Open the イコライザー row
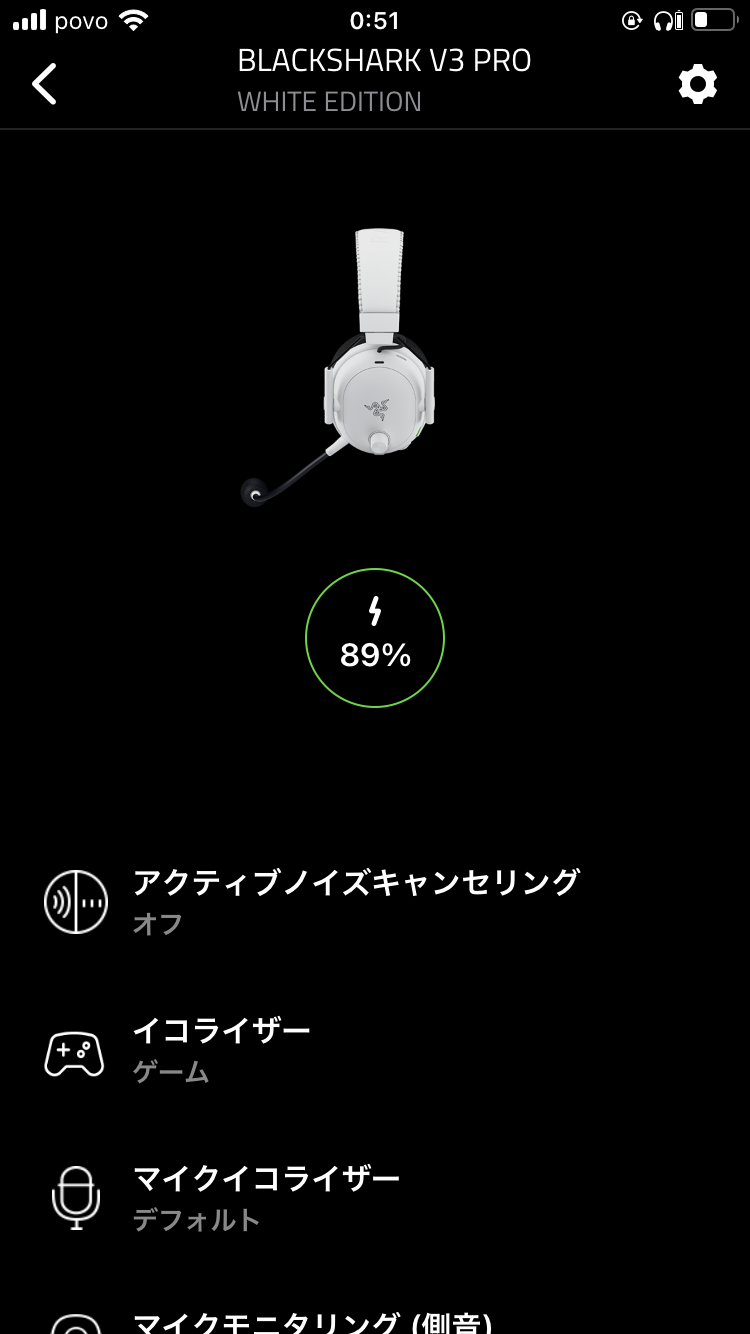750x1334 pixels. [375, 1052]
